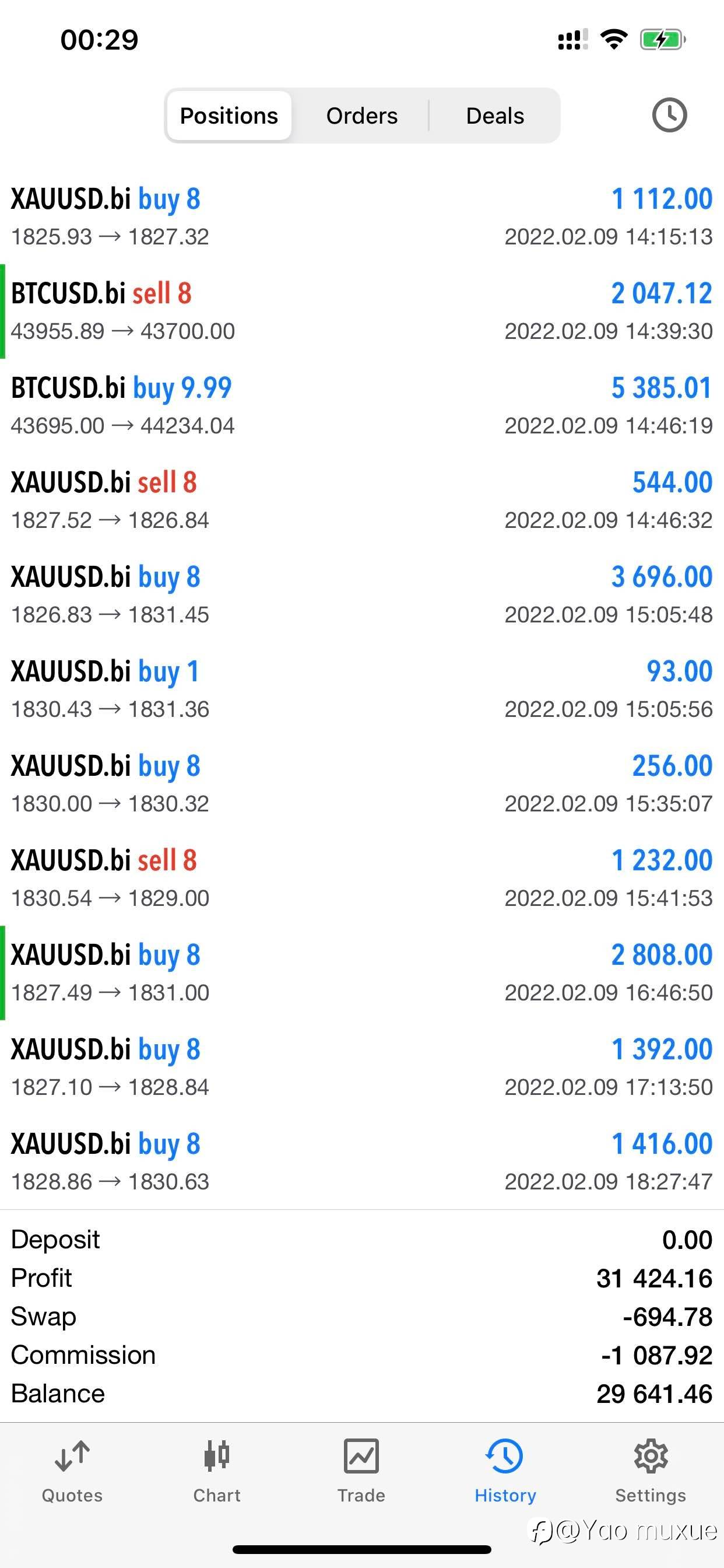The image size is (724, 1568).
Task: Expand XAUUSD.bi position with profit 2 808.00
Action: [x=362, y=972]
